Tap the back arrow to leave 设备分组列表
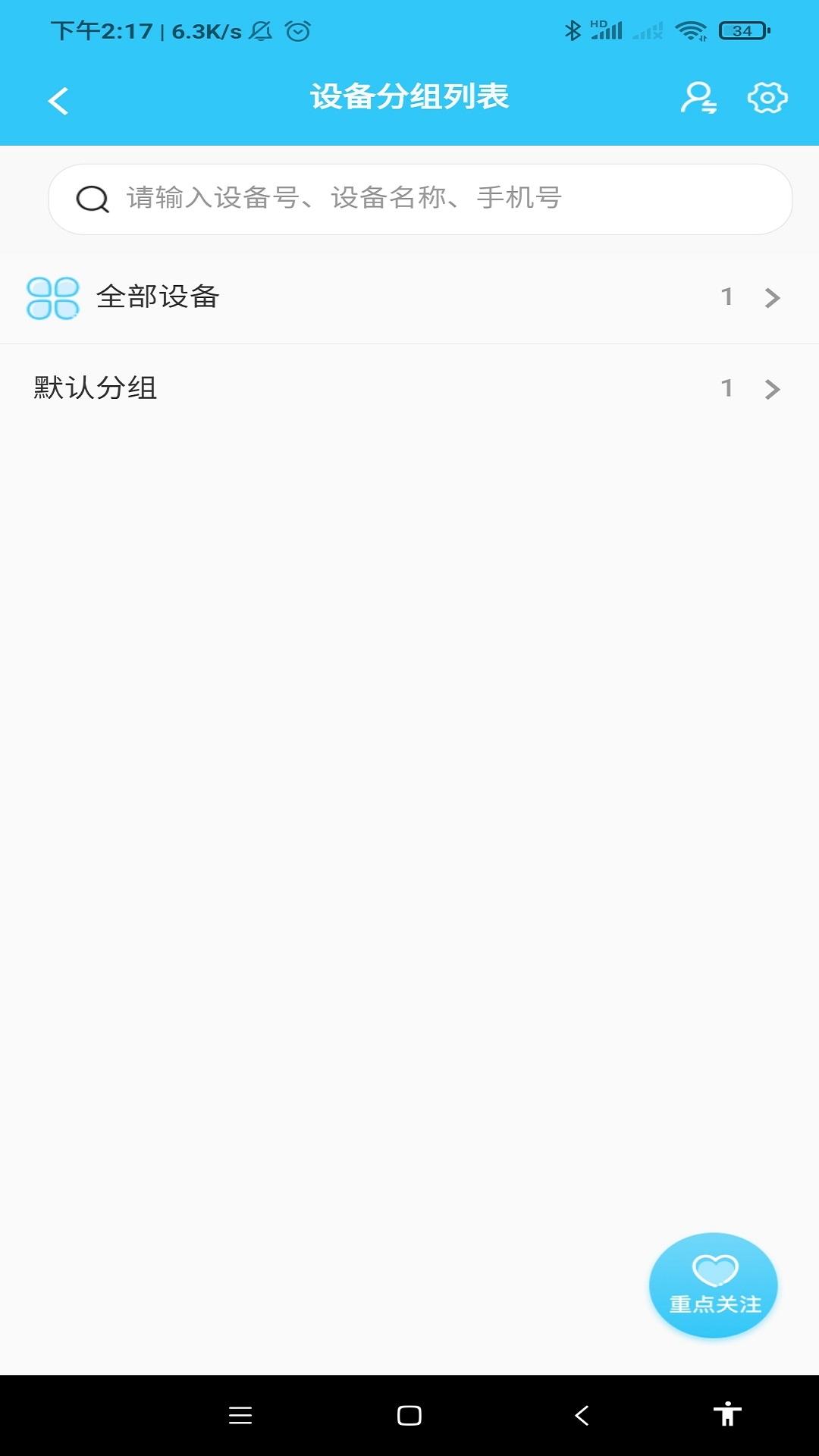The height and width of the screenshot is (1456, 819). (58, 99)
